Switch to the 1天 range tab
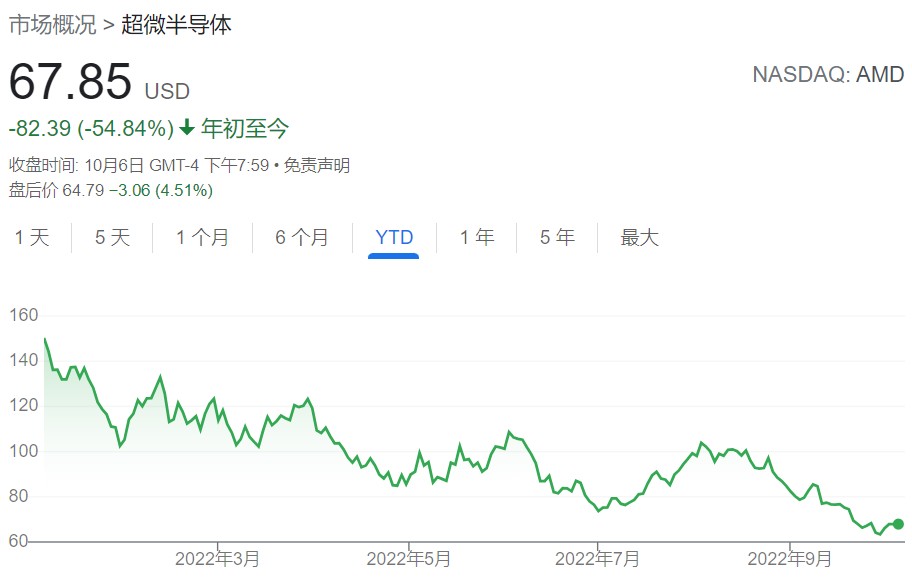912x577 pixels. 31,238
